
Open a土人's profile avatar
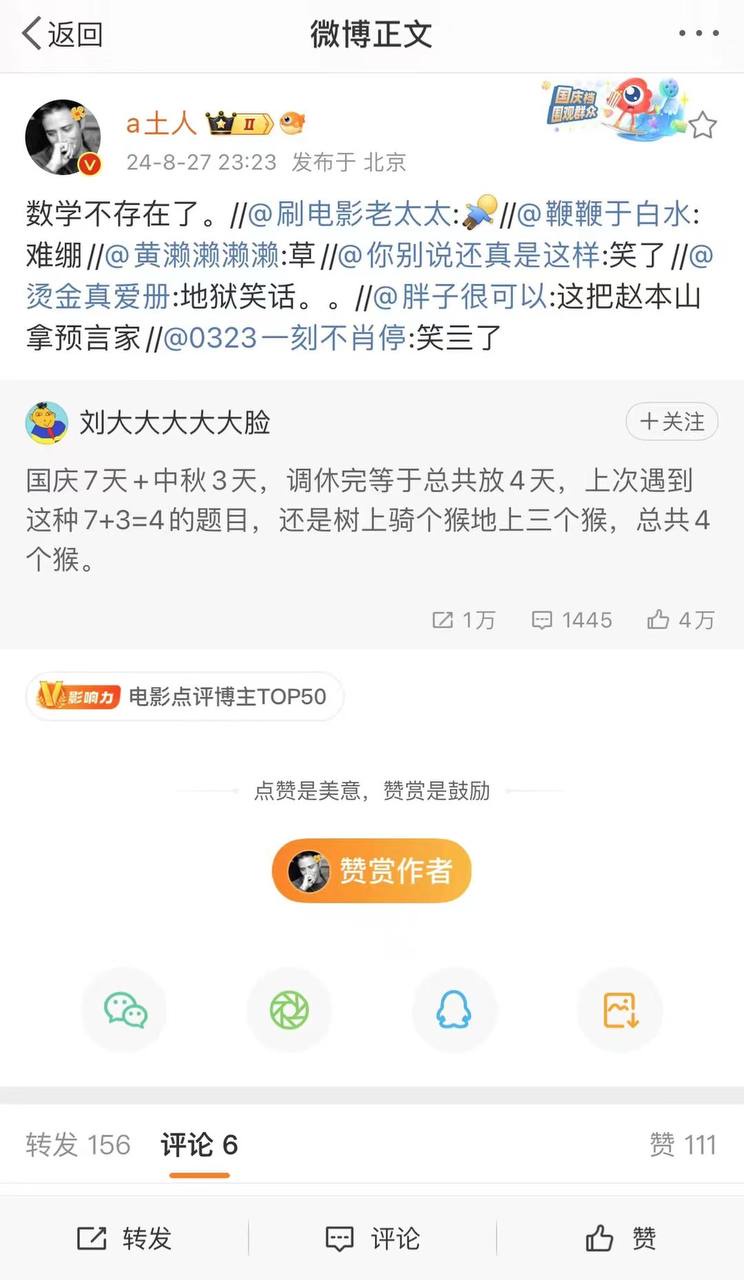click(x=62, y=138)
